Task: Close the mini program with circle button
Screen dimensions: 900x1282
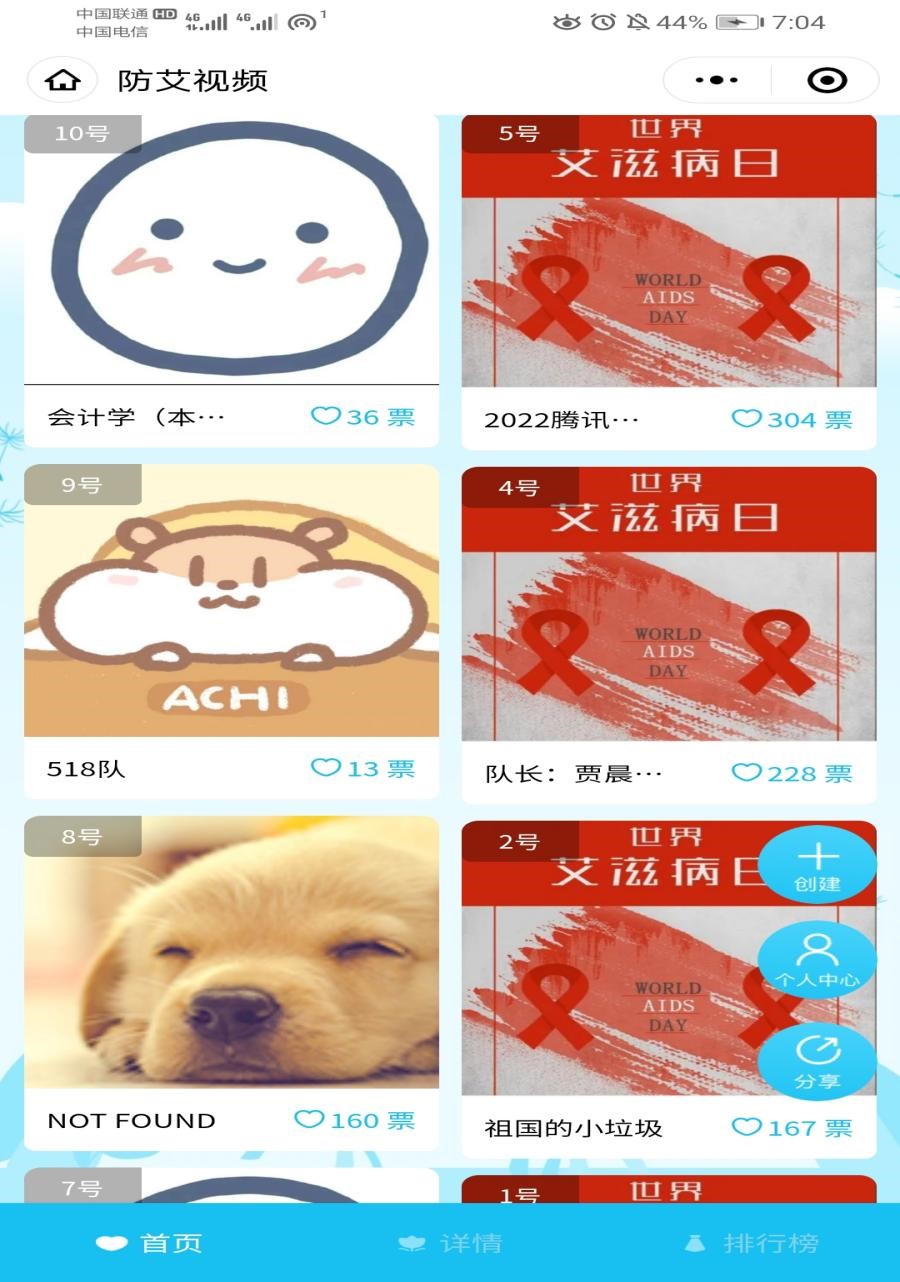Action: pos(826,81)
